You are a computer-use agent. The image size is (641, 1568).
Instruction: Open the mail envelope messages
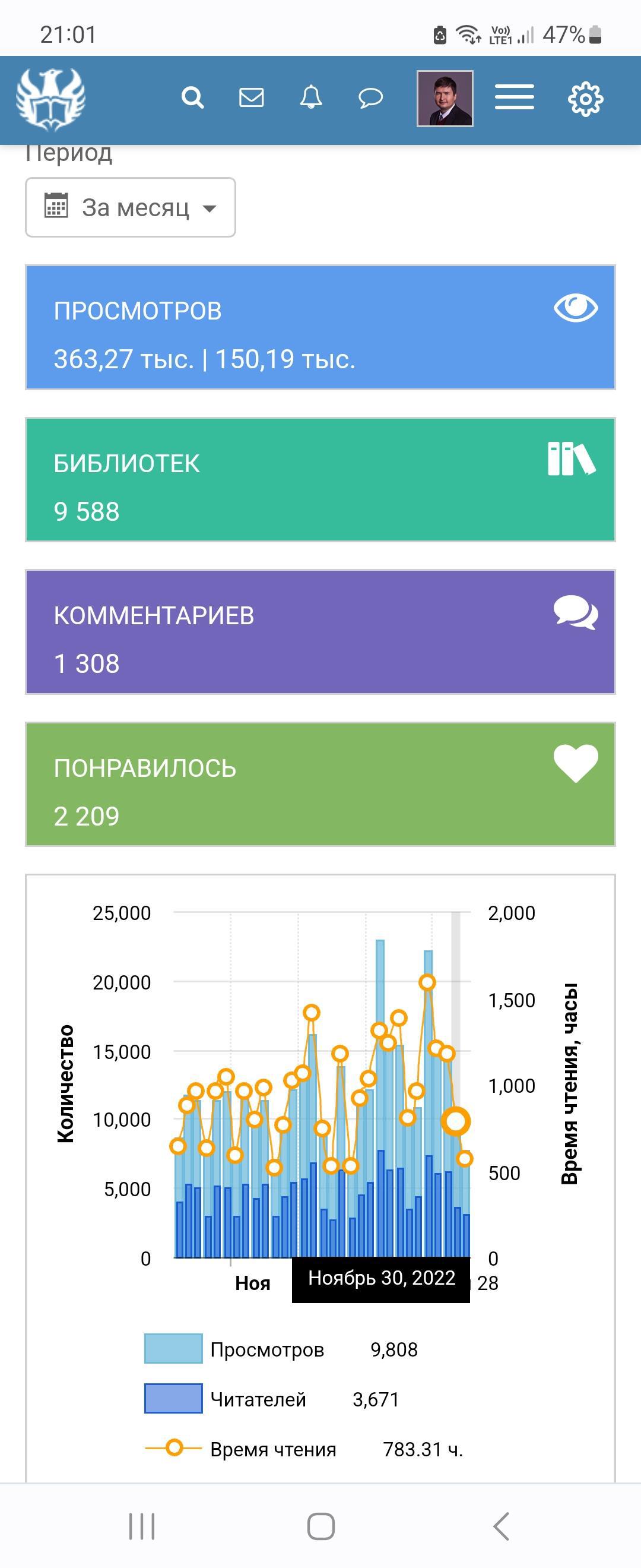coord(251,97)
